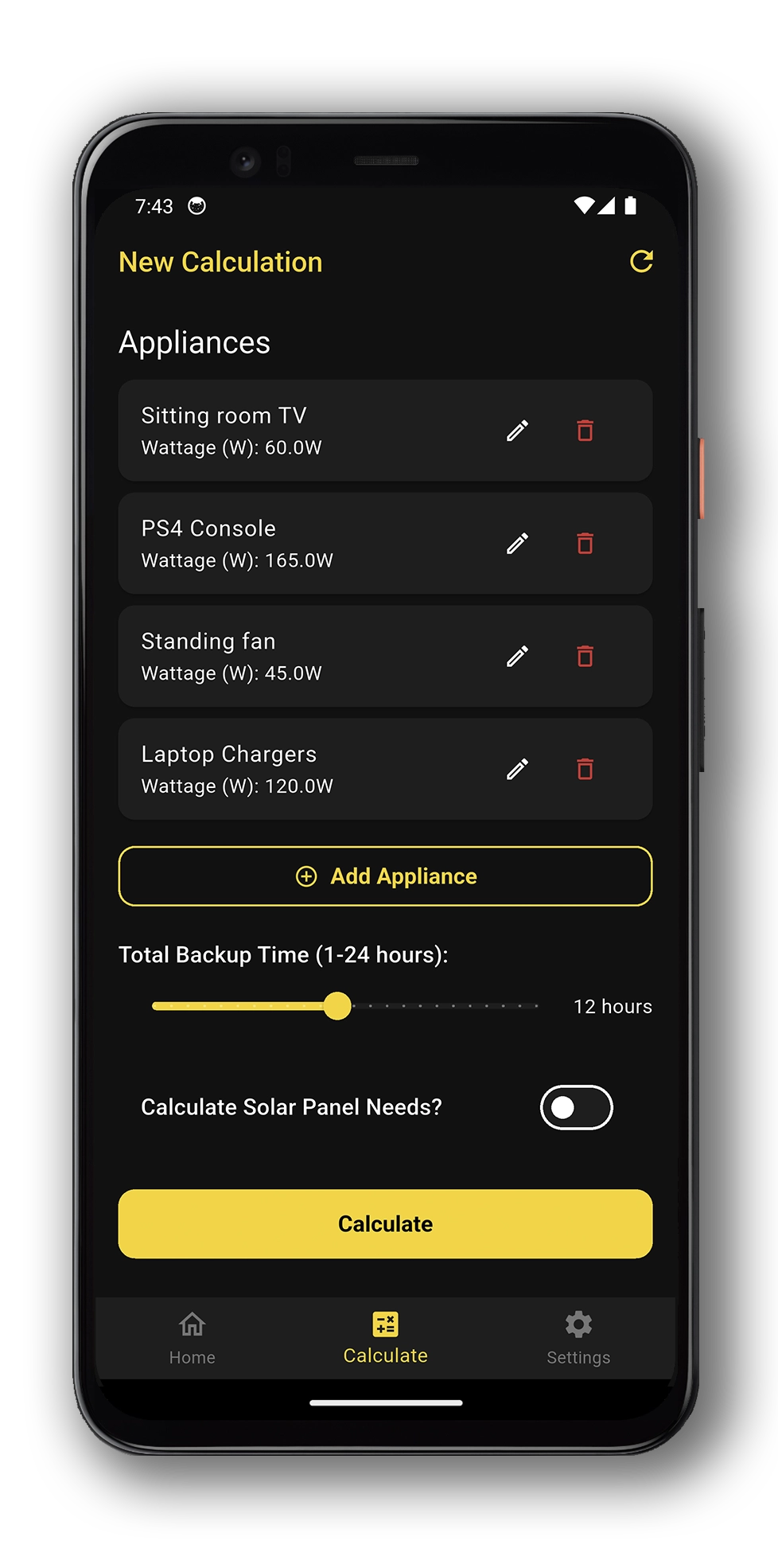Tap the yellow Calculate button

(x=385, y=1223)
